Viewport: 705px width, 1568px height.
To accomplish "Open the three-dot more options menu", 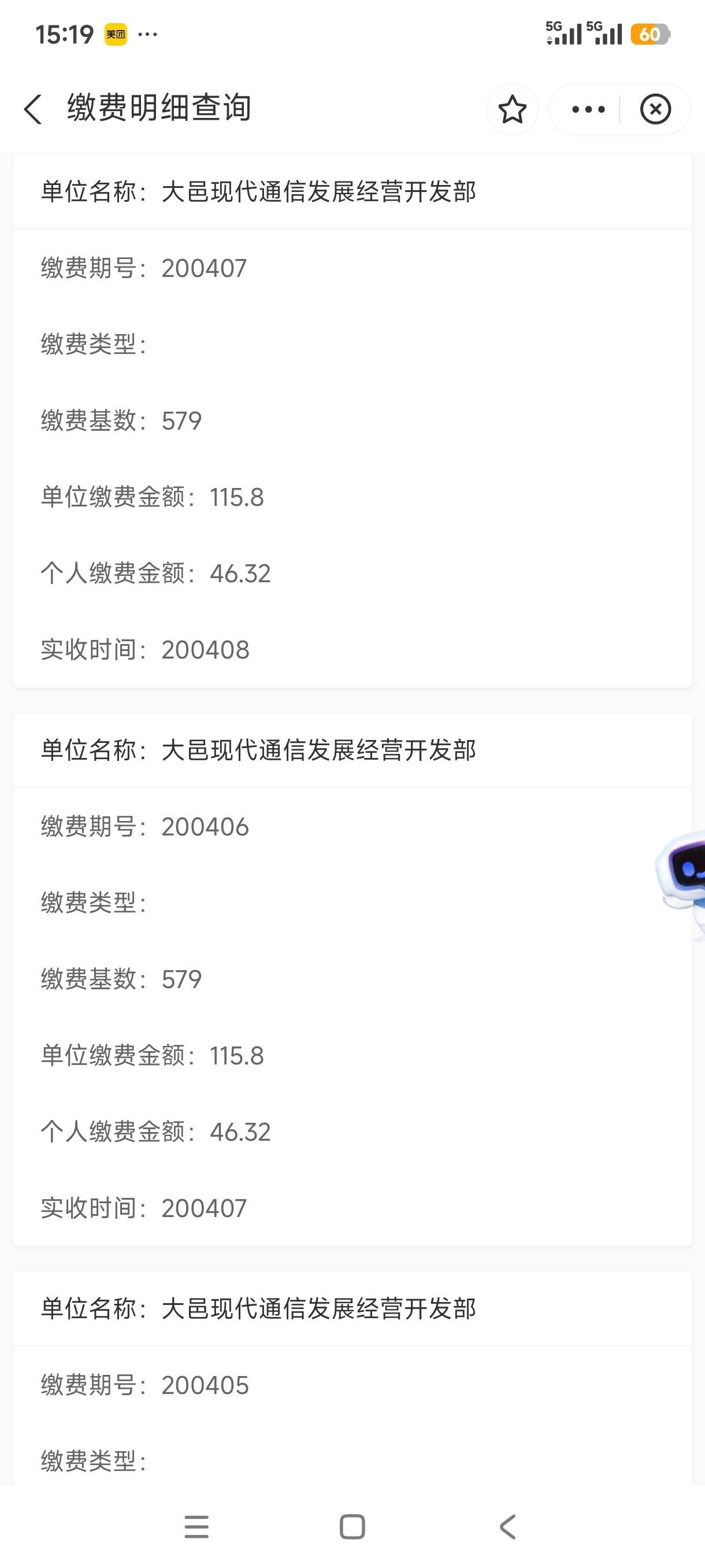I will tap(588, 110).
